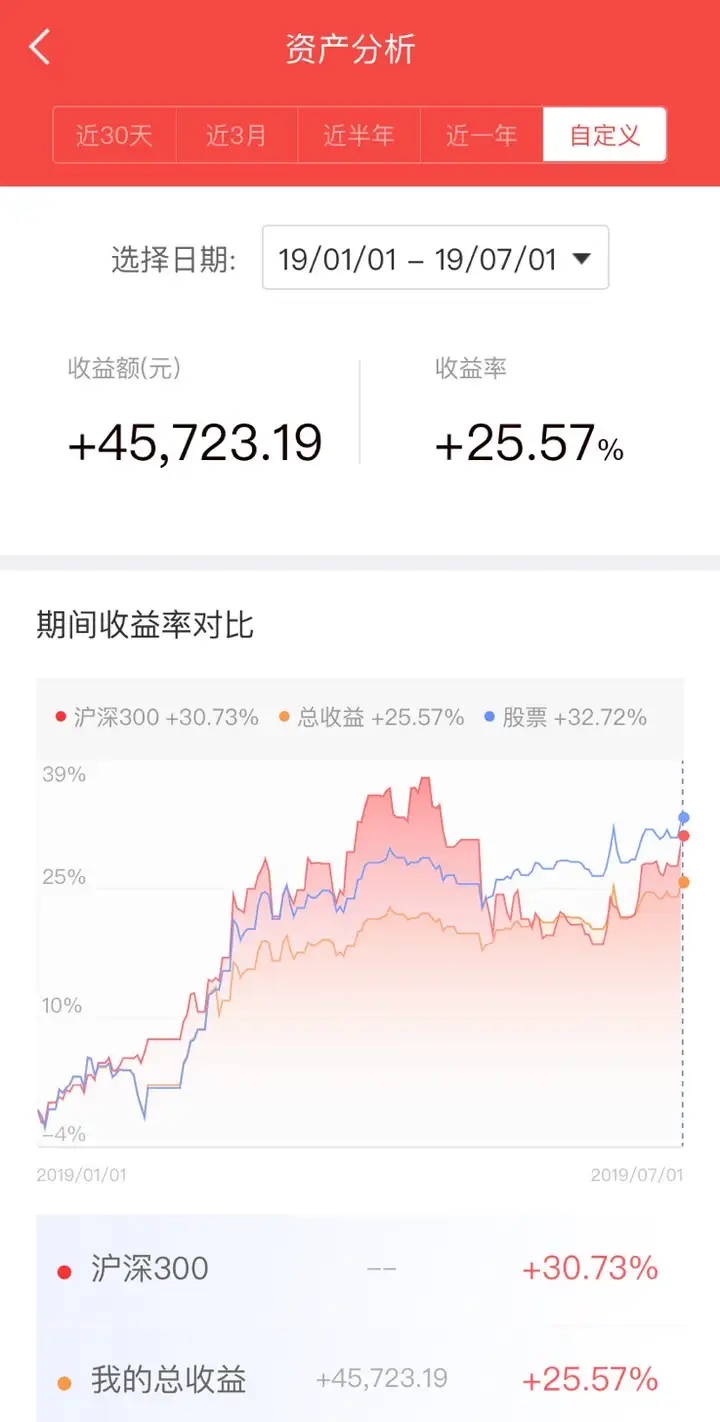Show the 近半年 period

click(359, 135)
